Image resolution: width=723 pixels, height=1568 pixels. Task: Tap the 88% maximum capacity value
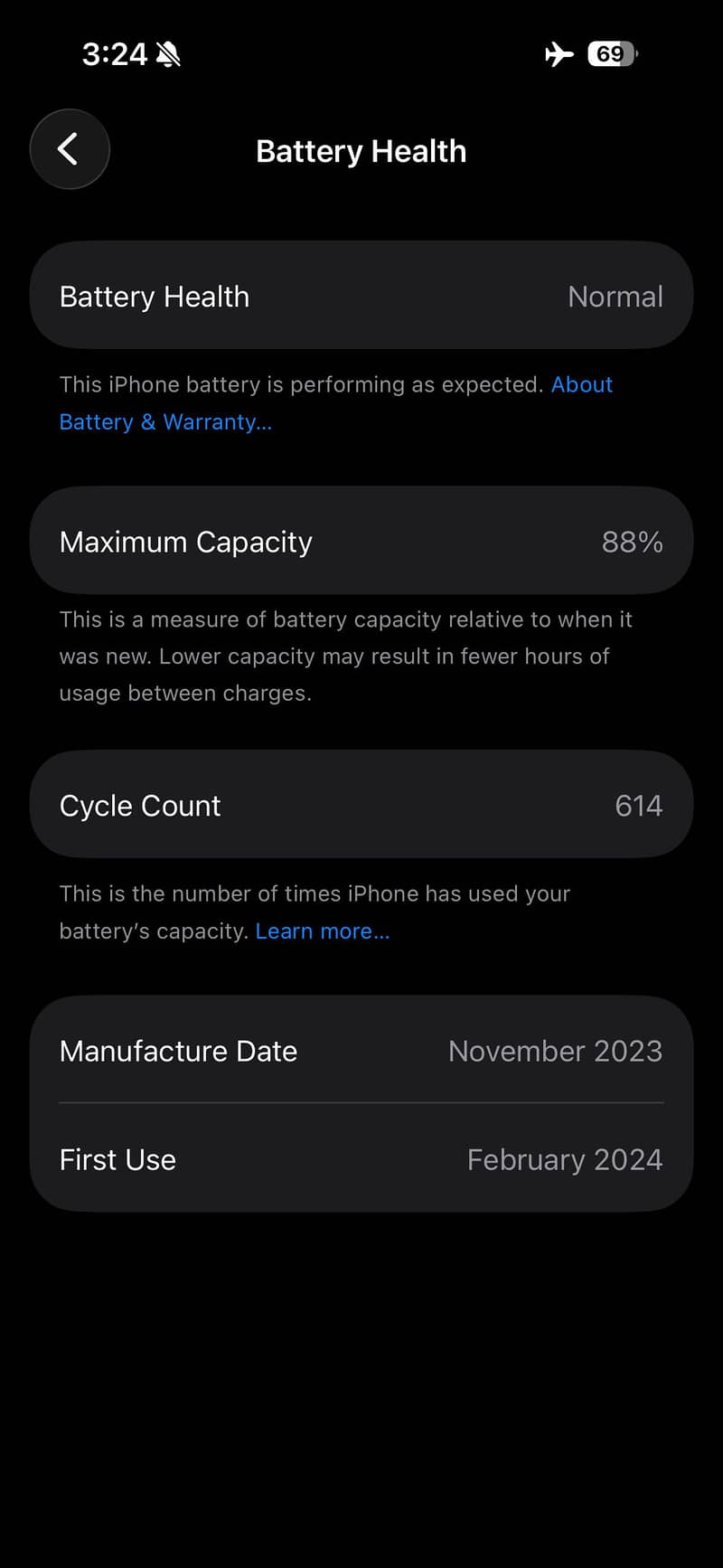coord(632,541)
